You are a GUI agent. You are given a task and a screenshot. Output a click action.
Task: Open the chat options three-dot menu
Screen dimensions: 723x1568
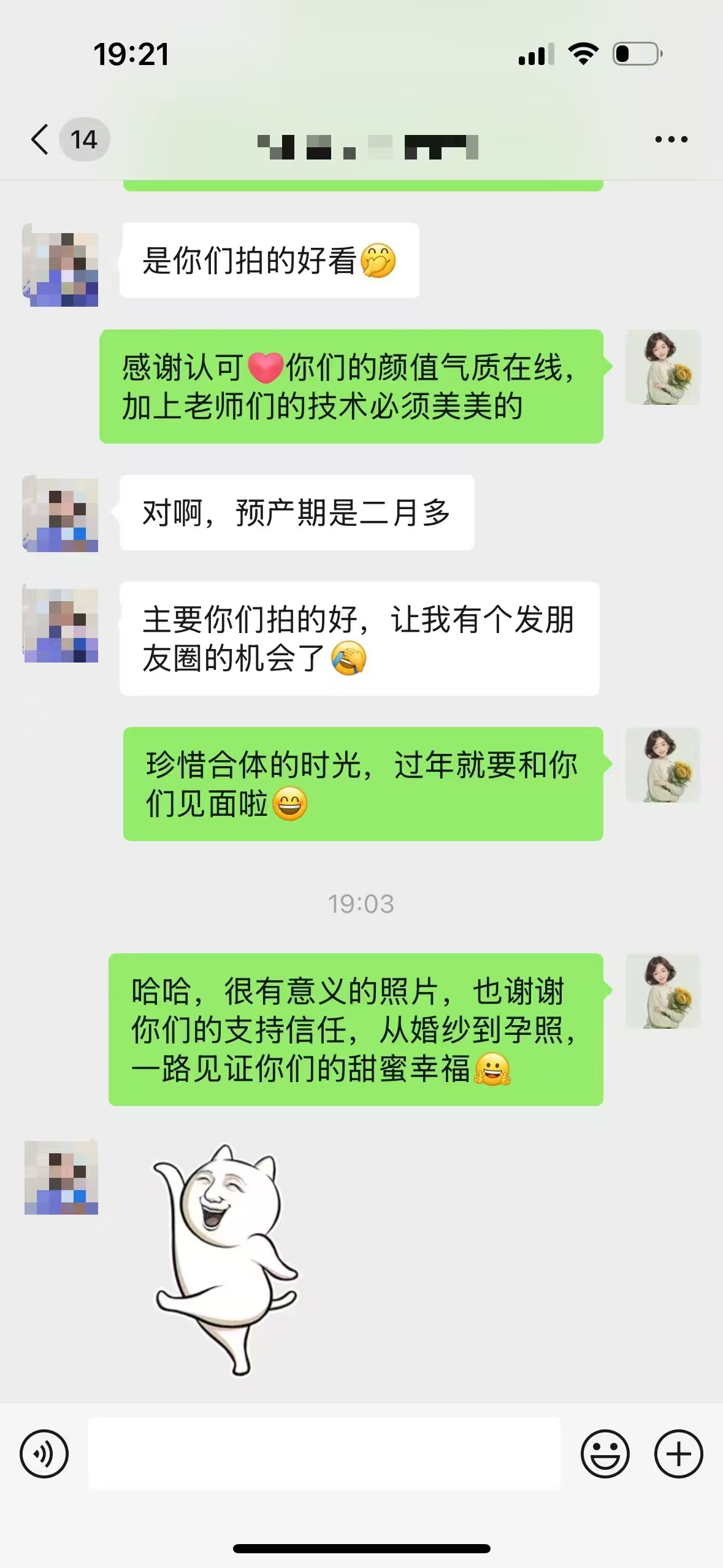coord(671,139)
